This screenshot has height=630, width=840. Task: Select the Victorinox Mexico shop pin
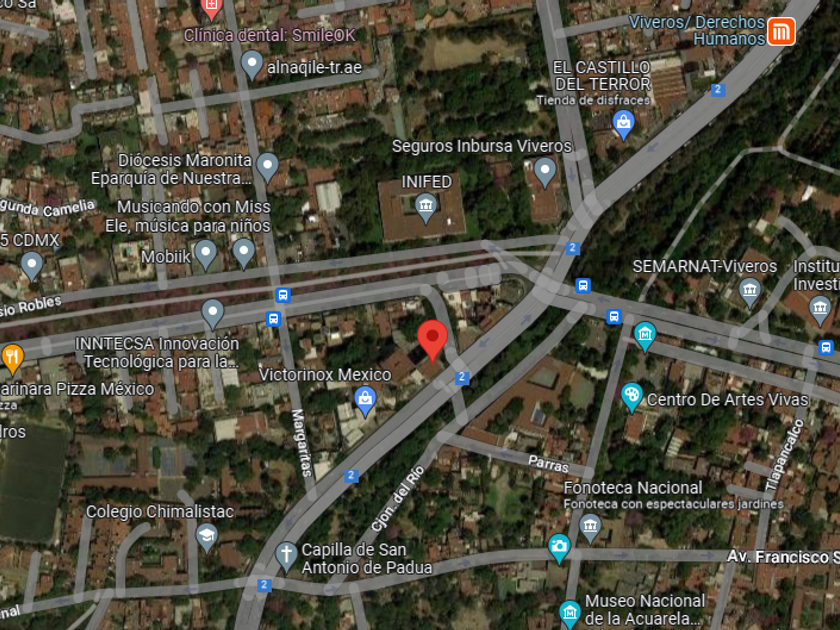coord(365,401)
